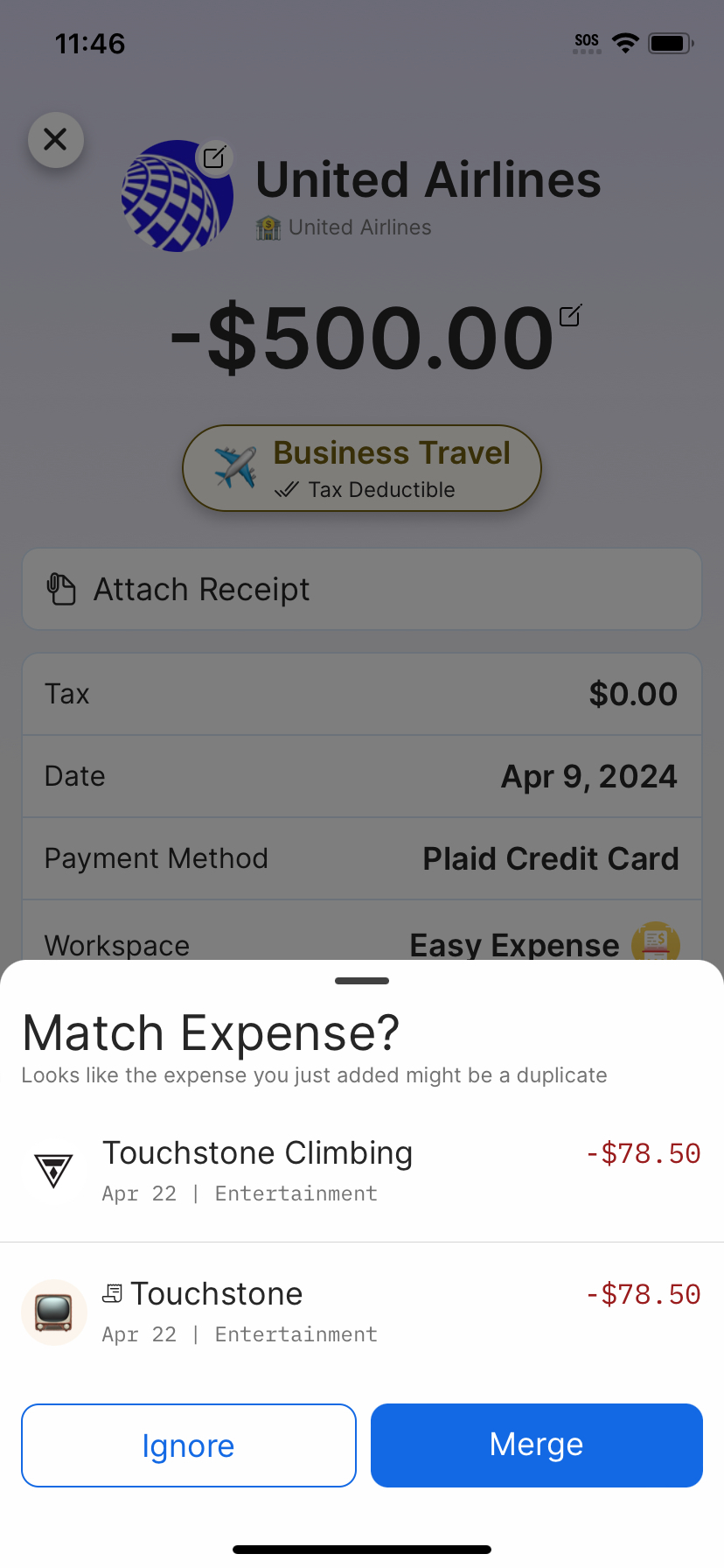724x1568 pixels.
Task: Close the expense detail view
Action: point(55,139)
